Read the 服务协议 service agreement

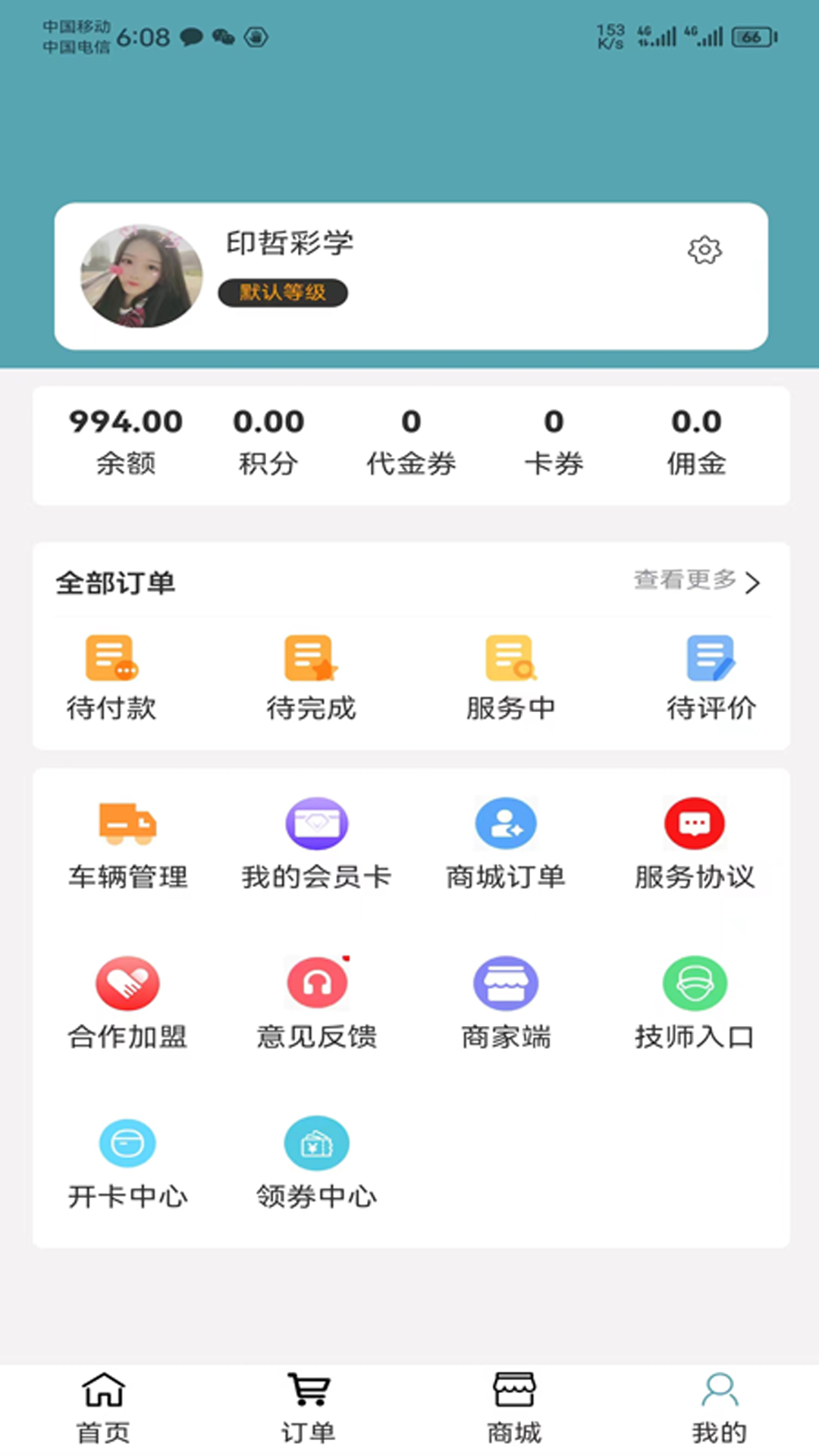(x=695, y=843)
